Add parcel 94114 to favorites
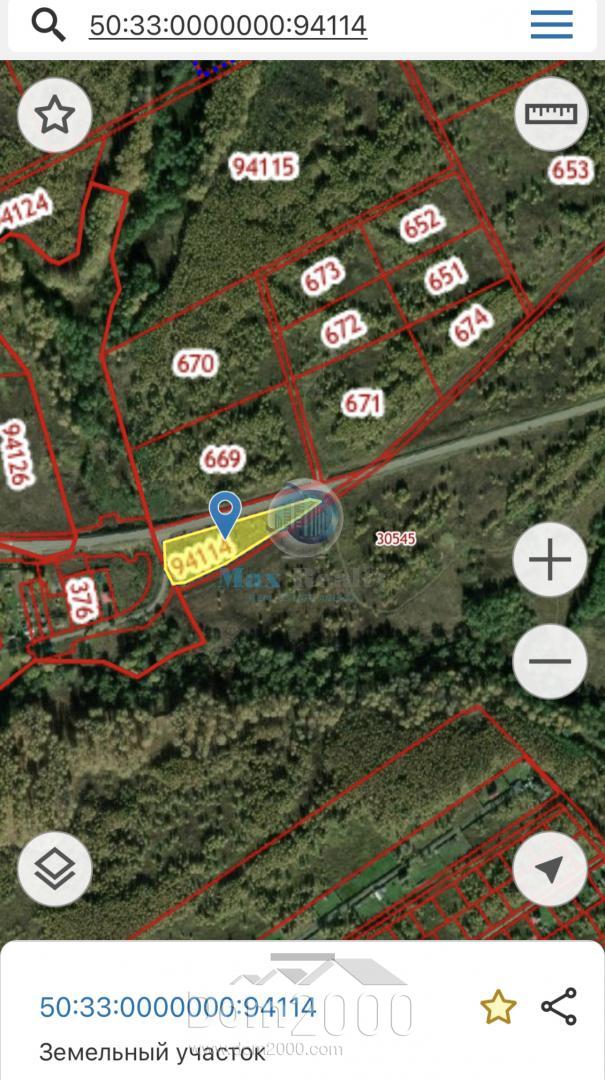 498,1007
